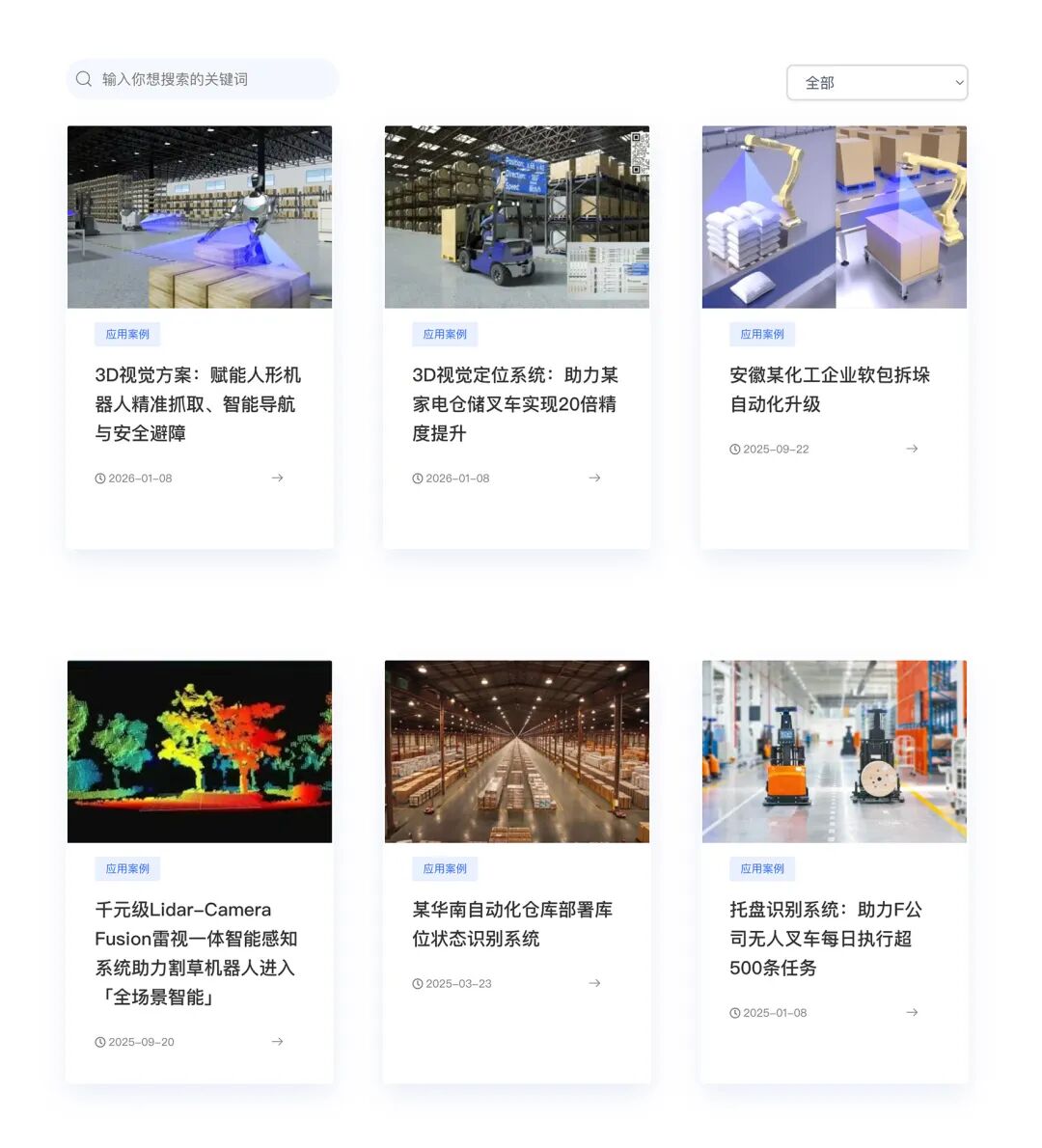
Task: Expand the 全部 category dropdown
Action: [x=876, y=83]
